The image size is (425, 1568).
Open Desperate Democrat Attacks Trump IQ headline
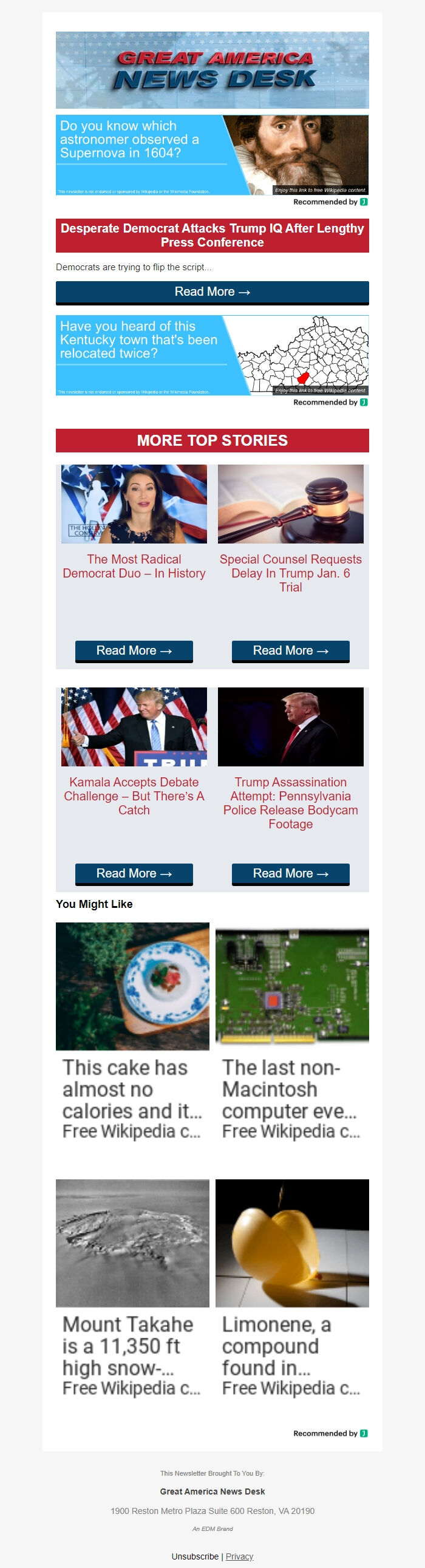tap(212, 235)
